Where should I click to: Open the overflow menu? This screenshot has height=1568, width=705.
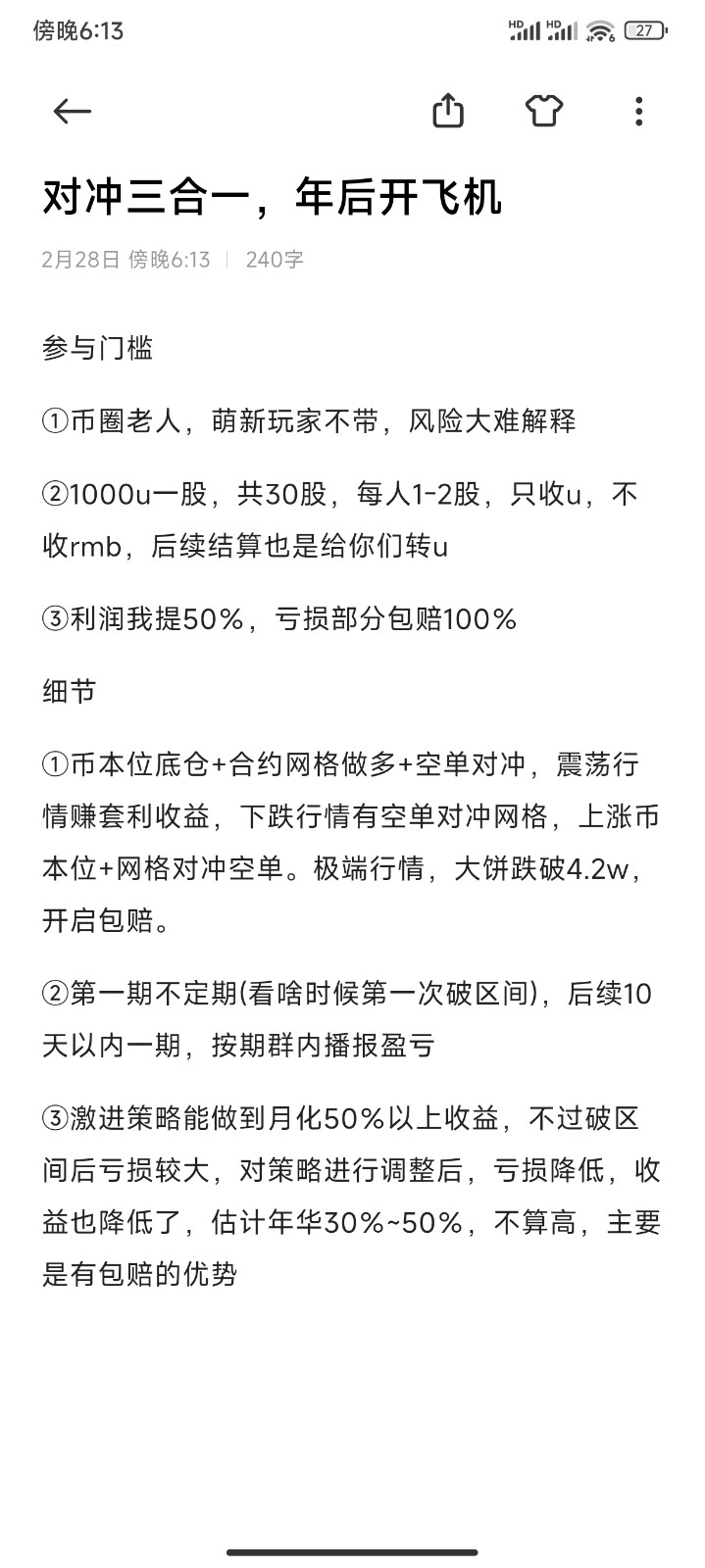(x=638, y=111)
